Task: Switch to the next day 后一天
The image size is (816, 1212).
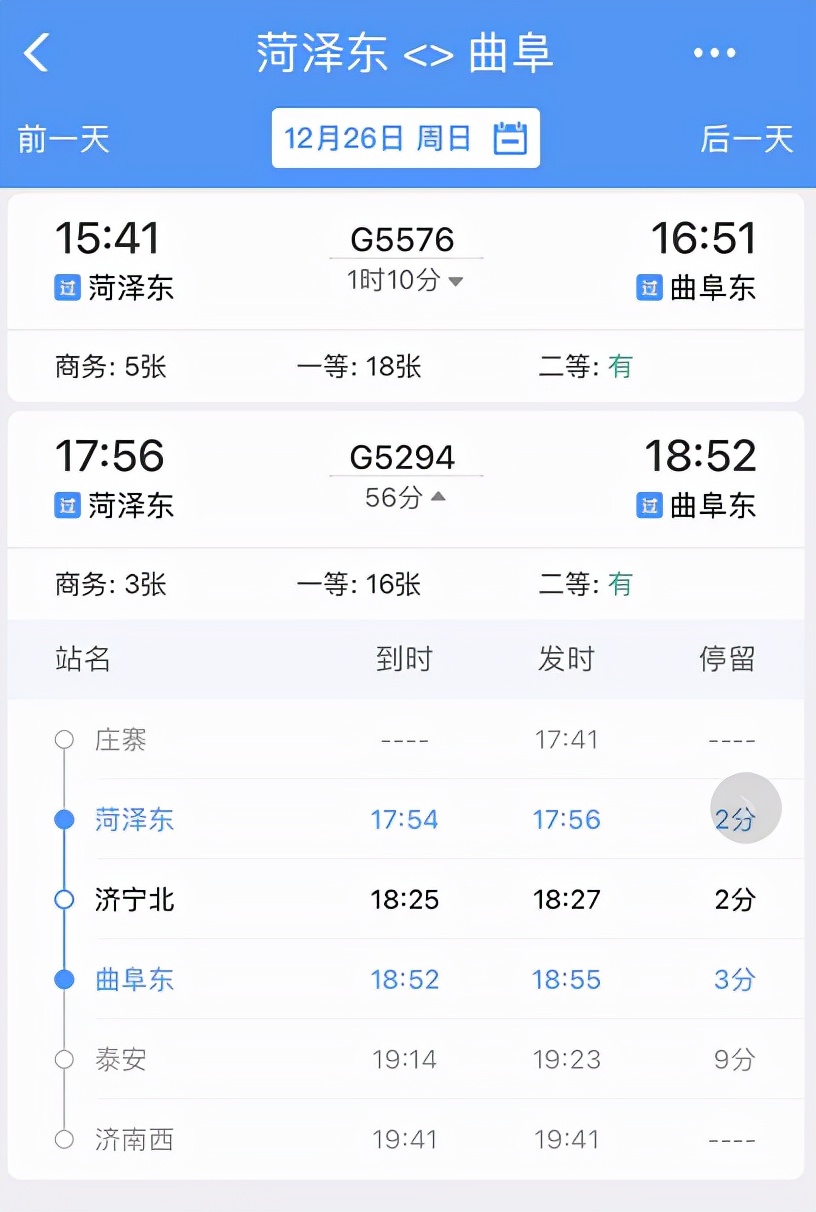Action: (x=746, y=139)
